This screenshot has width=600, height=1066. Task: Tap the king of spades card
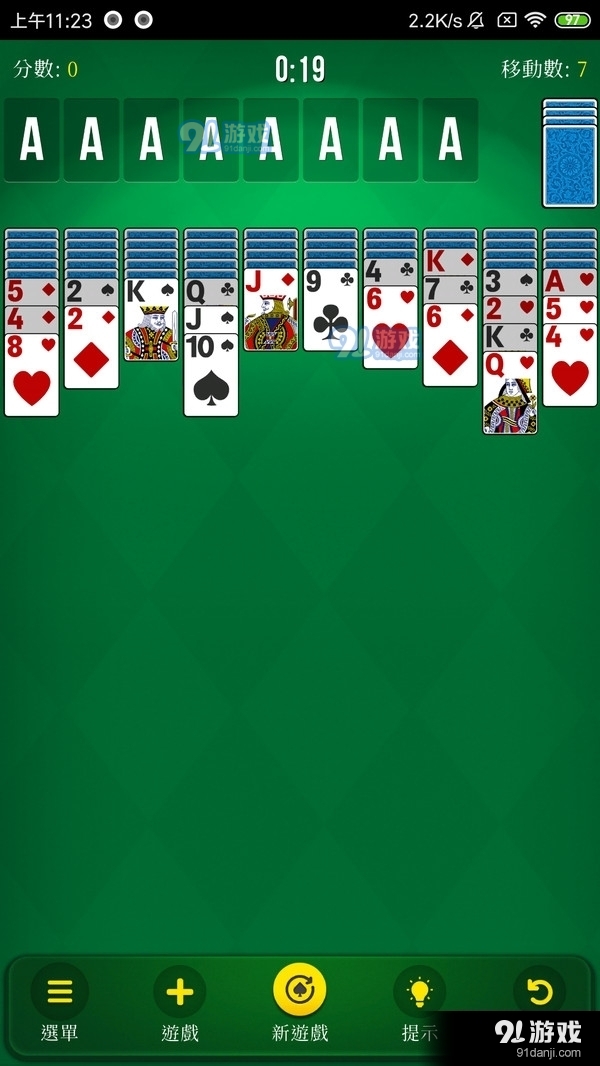click(x=151, y=322)
